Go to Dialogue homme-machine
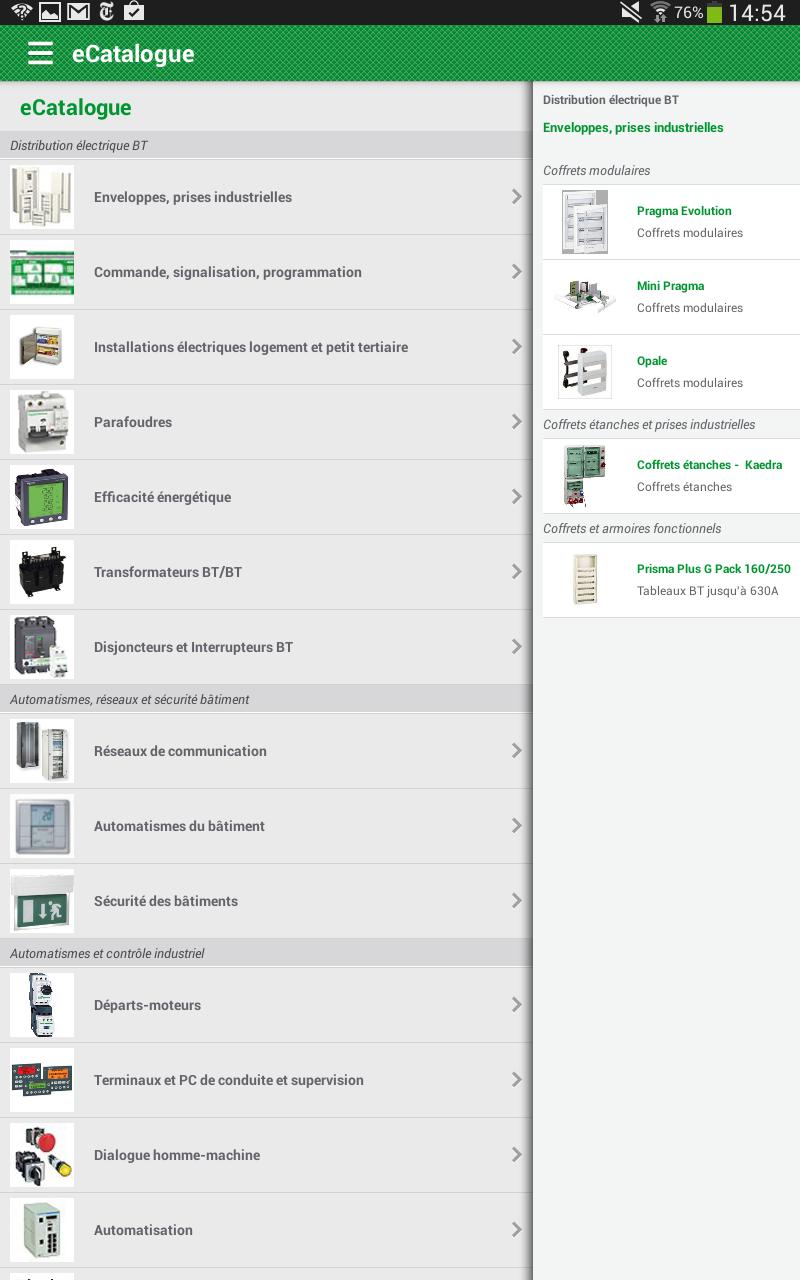This screenshot has width=800, height=1280. (x=266, y=1155)
